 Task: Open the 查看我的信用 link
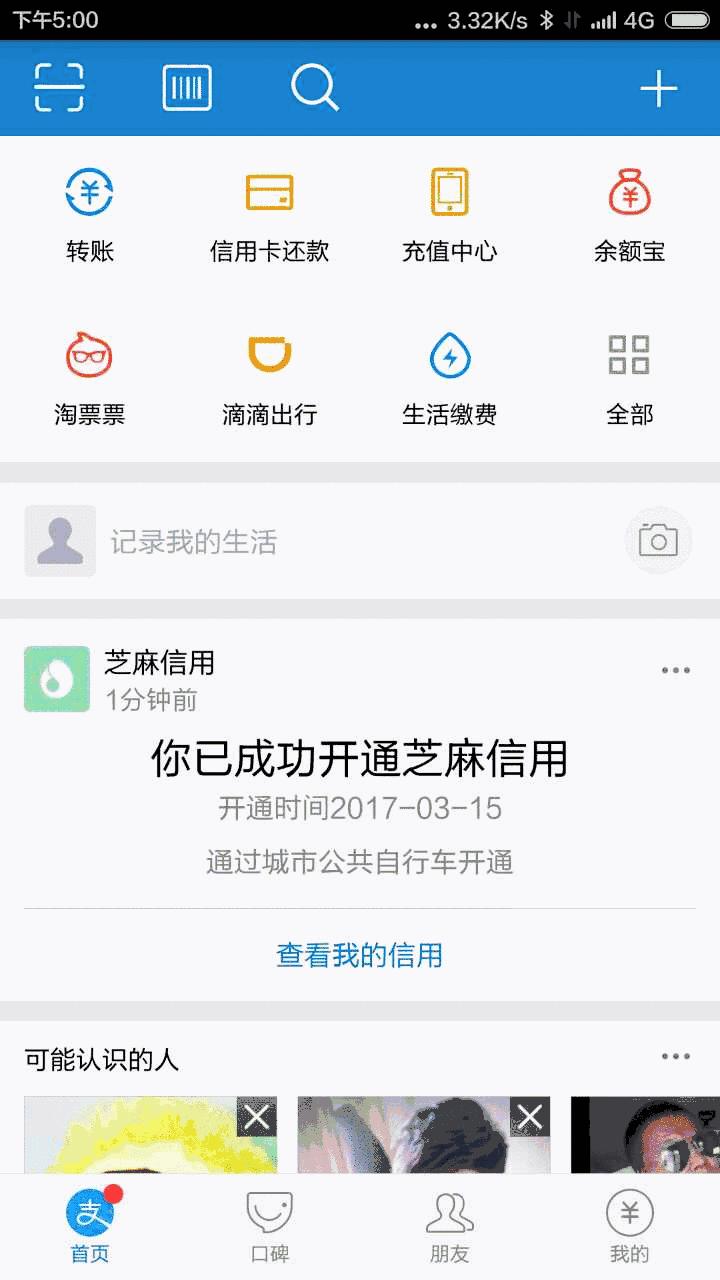[x=360, y=955]
